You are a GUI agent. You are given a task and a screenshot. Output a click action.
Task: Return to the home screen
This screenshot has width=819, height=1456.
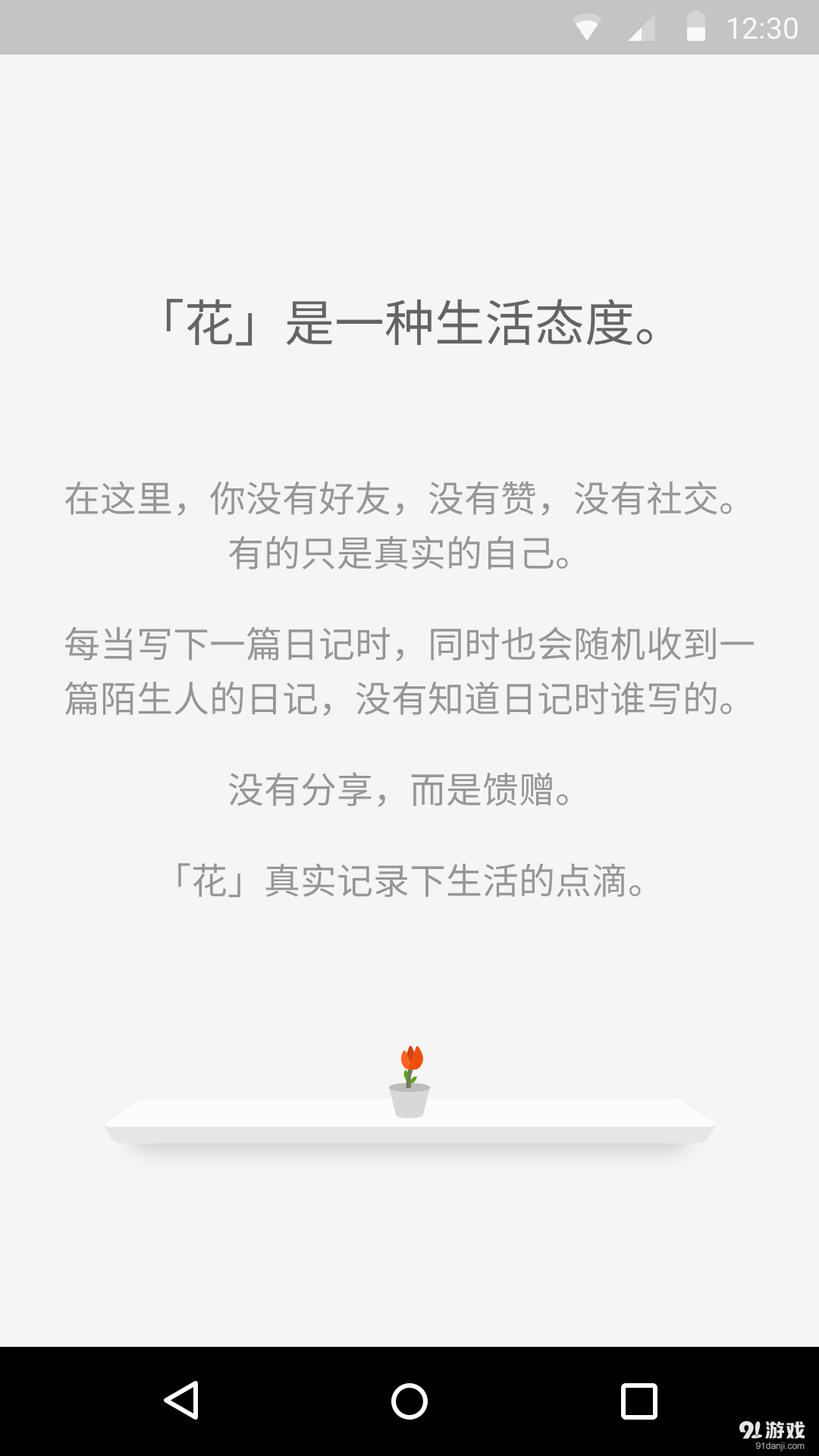pyautogui.click(x=409, y=1400)
